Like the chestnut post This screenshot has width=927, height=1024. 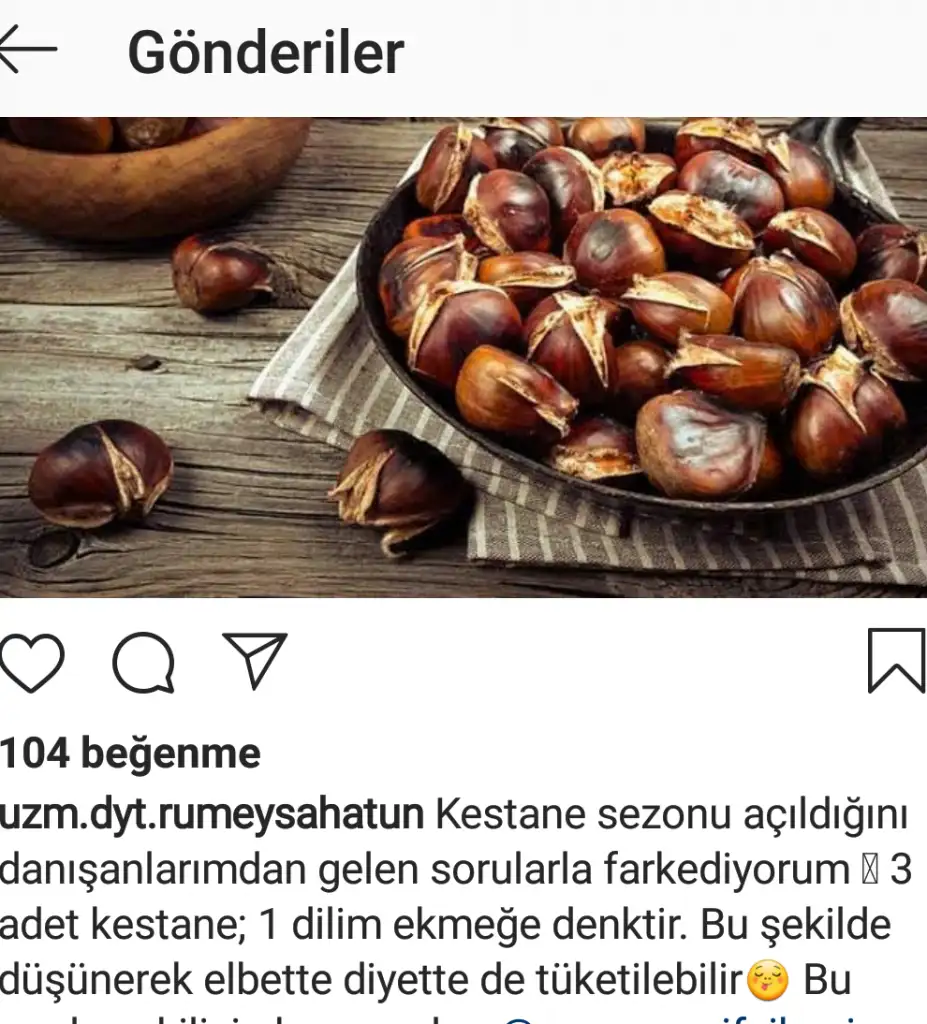[30, 662]
